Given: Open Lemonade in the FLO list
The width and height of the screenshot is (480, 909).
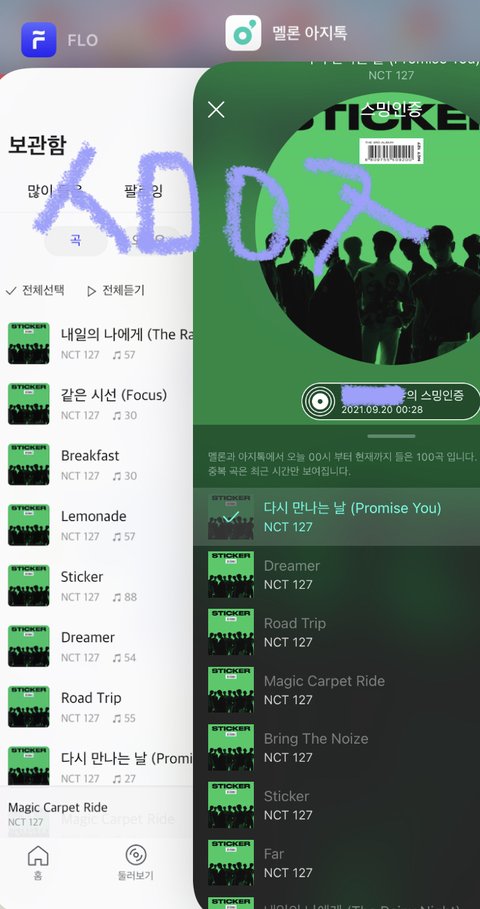Looking at the screenshot, I should [x=99, y=525].
